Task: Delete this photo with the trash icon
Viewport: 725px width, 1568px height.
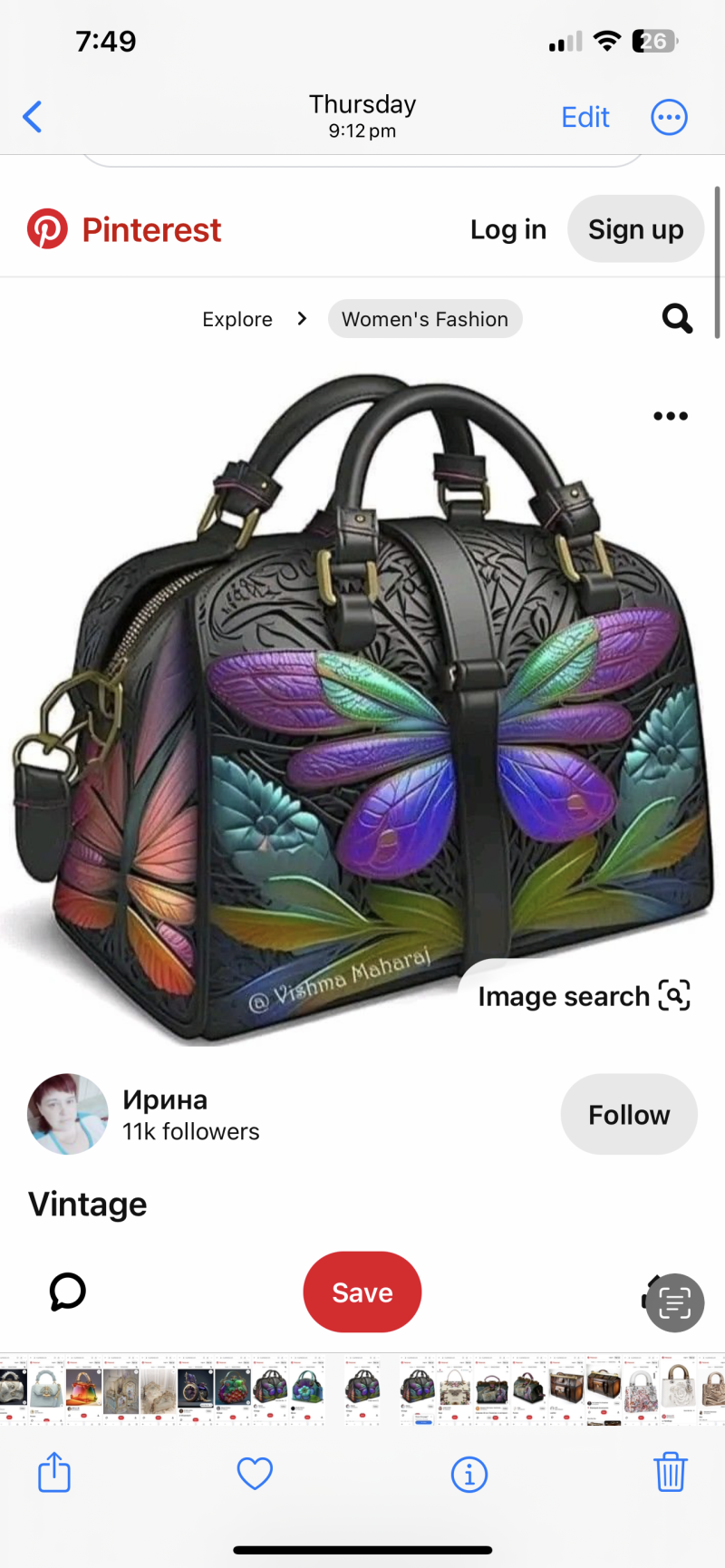Action: click(x=670, y=1472)
